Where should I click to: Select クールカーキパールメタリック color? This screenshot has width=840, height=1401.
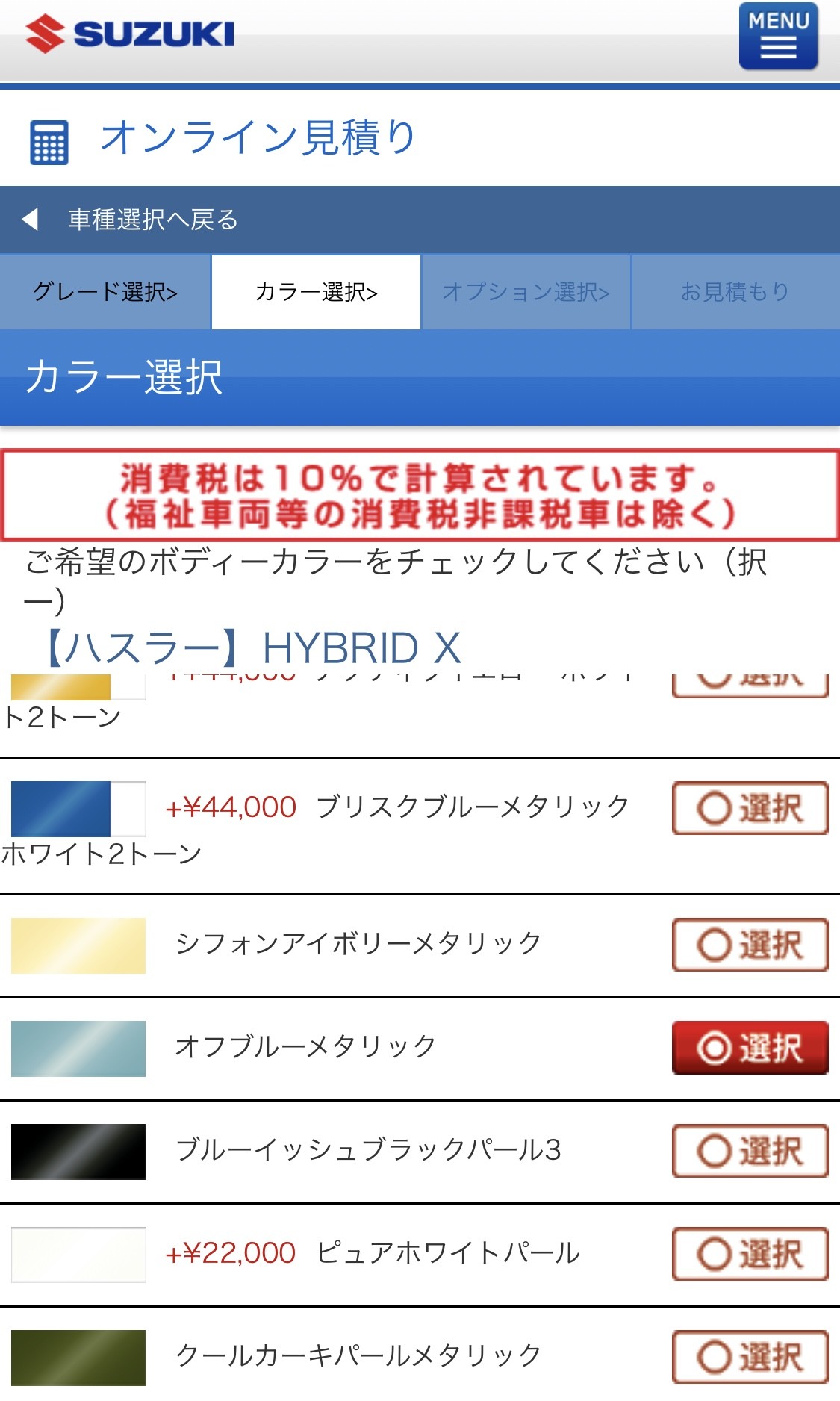coord(750,1357)
